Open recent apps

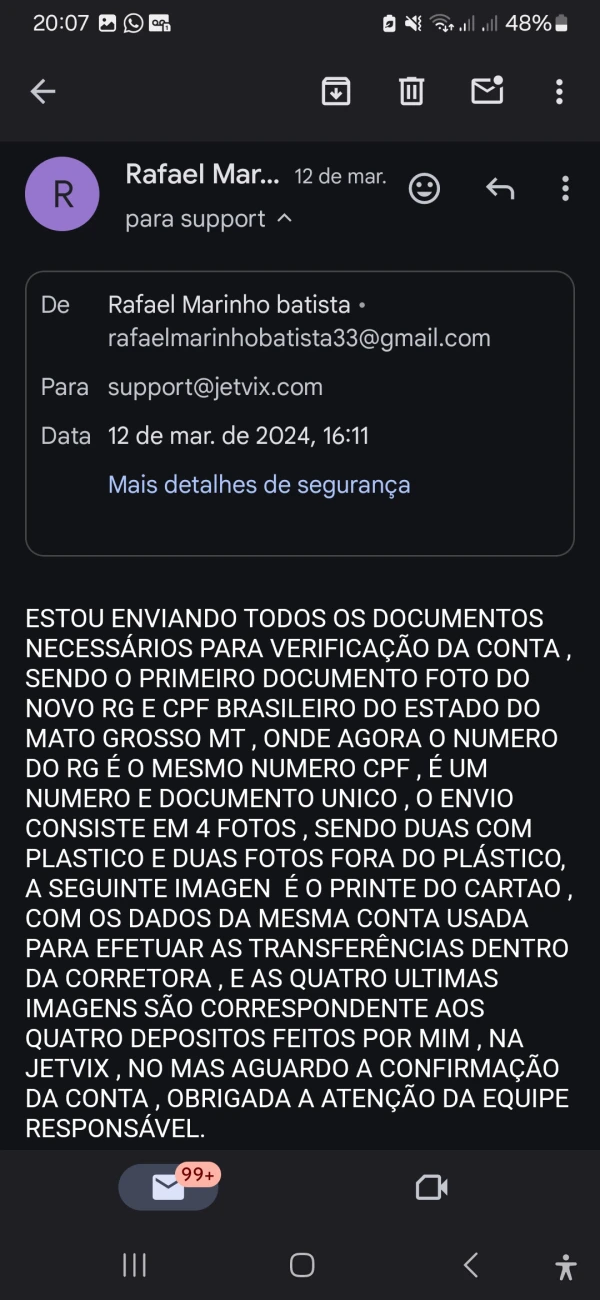tap(134, 1265)
